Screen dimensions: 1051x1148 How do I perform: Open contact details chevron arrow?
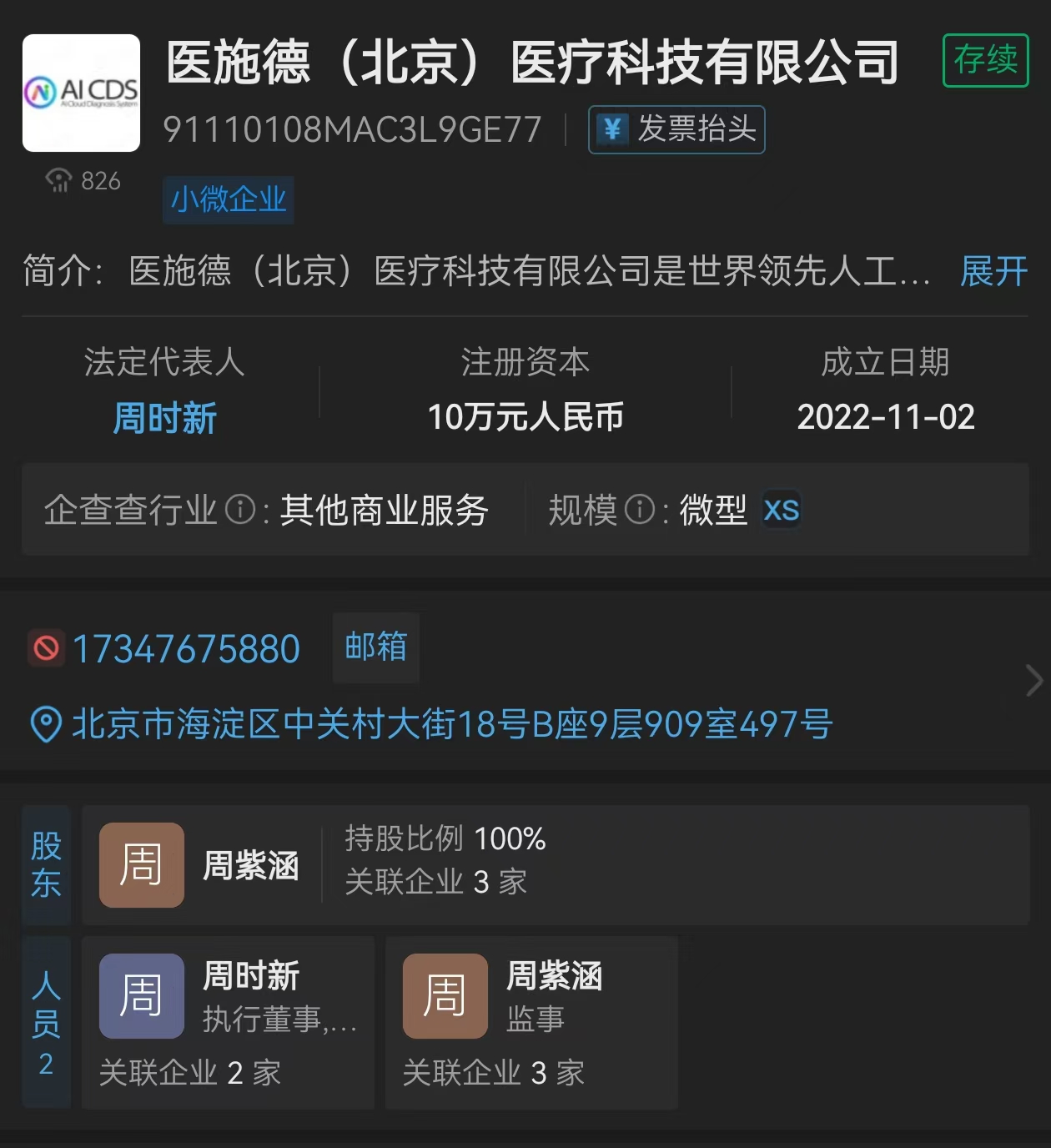[1033, 681]
